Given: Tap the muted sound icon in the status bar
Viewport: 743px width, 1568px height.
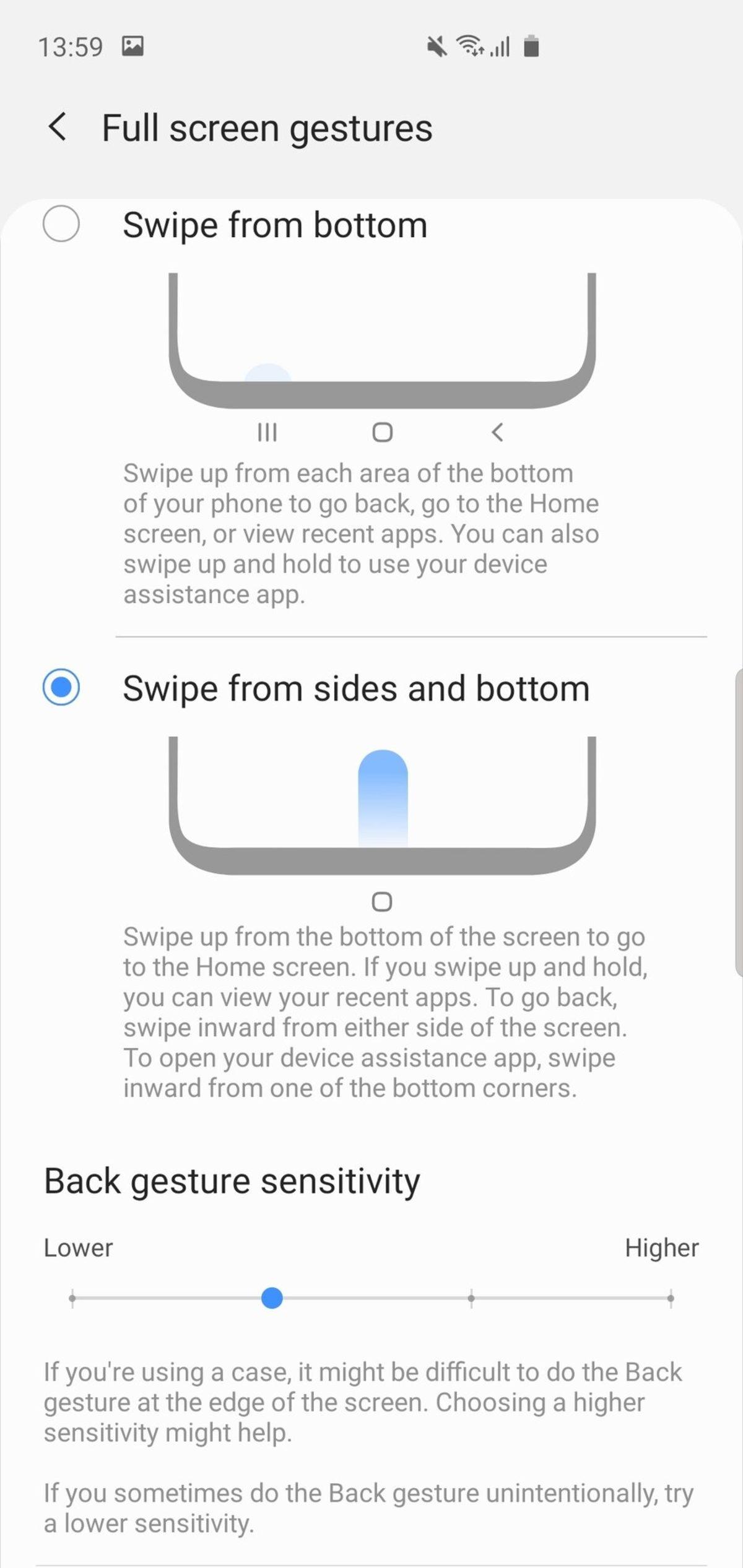Looking at the screenshot, I should coord(437,45).
